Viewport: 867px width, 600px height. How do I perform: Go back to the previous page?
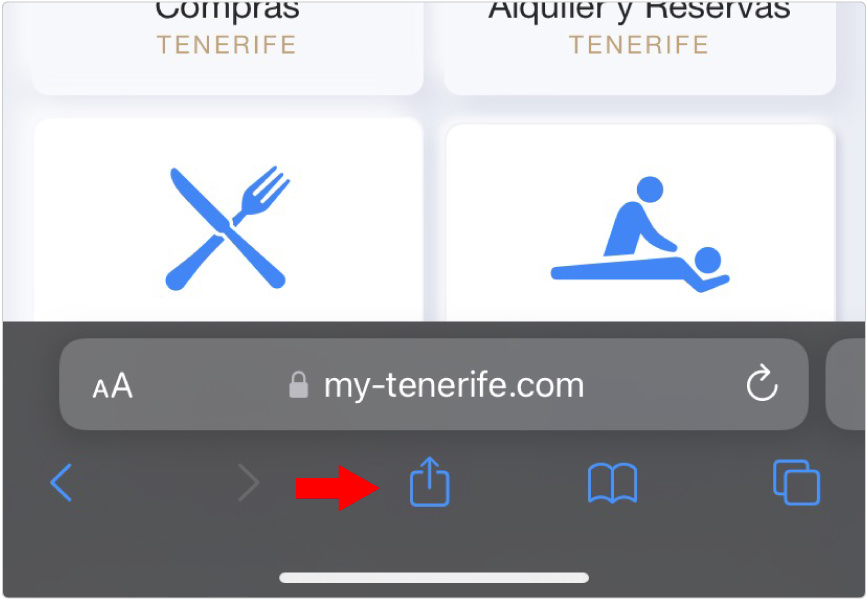(62, 484)
